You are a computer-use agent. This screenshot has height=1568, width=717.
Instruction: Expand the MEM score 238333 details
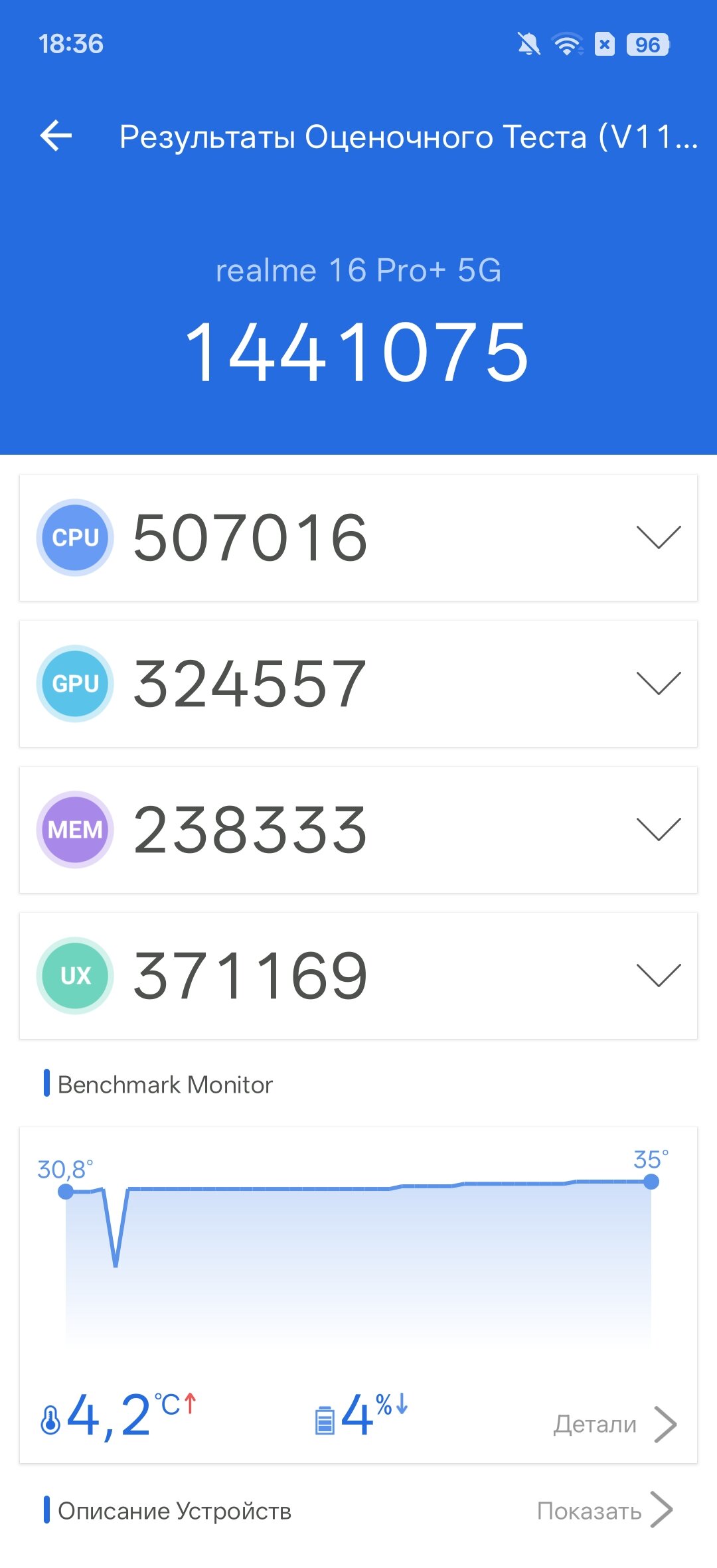658,829
